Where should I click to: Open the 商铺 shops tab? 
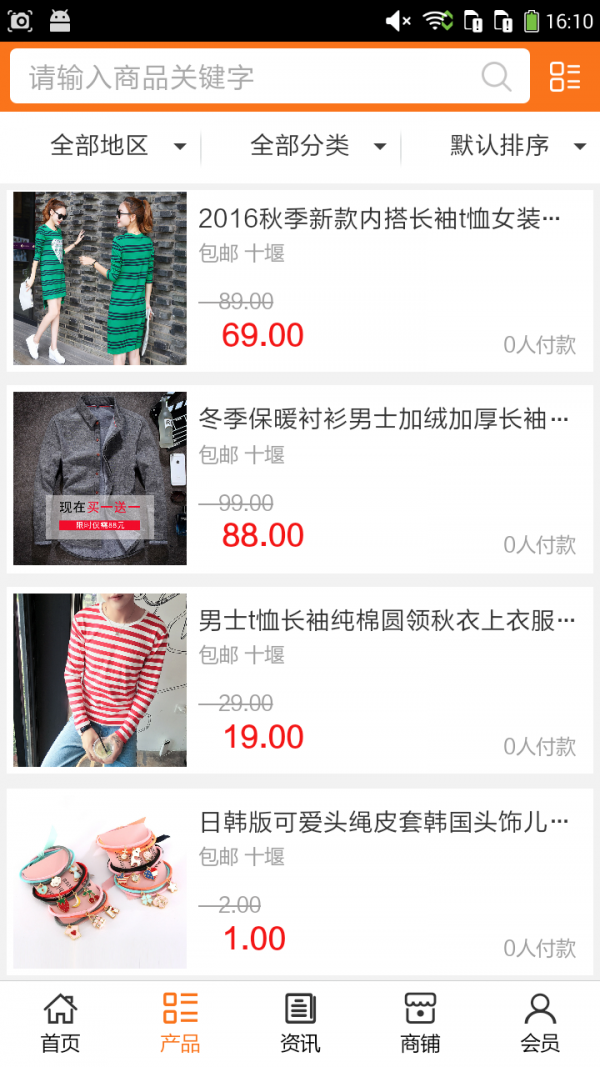[420, 1023]
